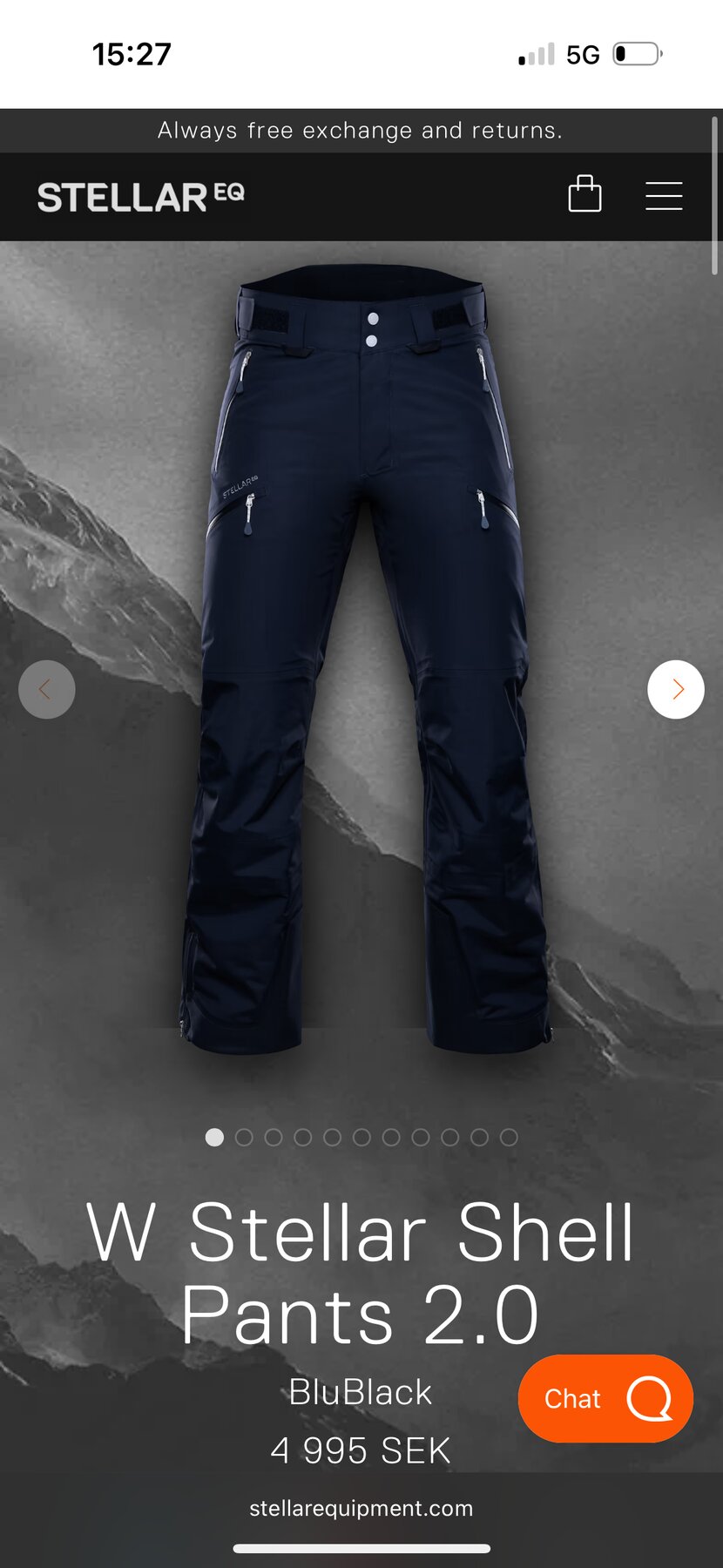Open the Chat support bubble
The image size is (723, 1568).
[x=605, y=1398]
